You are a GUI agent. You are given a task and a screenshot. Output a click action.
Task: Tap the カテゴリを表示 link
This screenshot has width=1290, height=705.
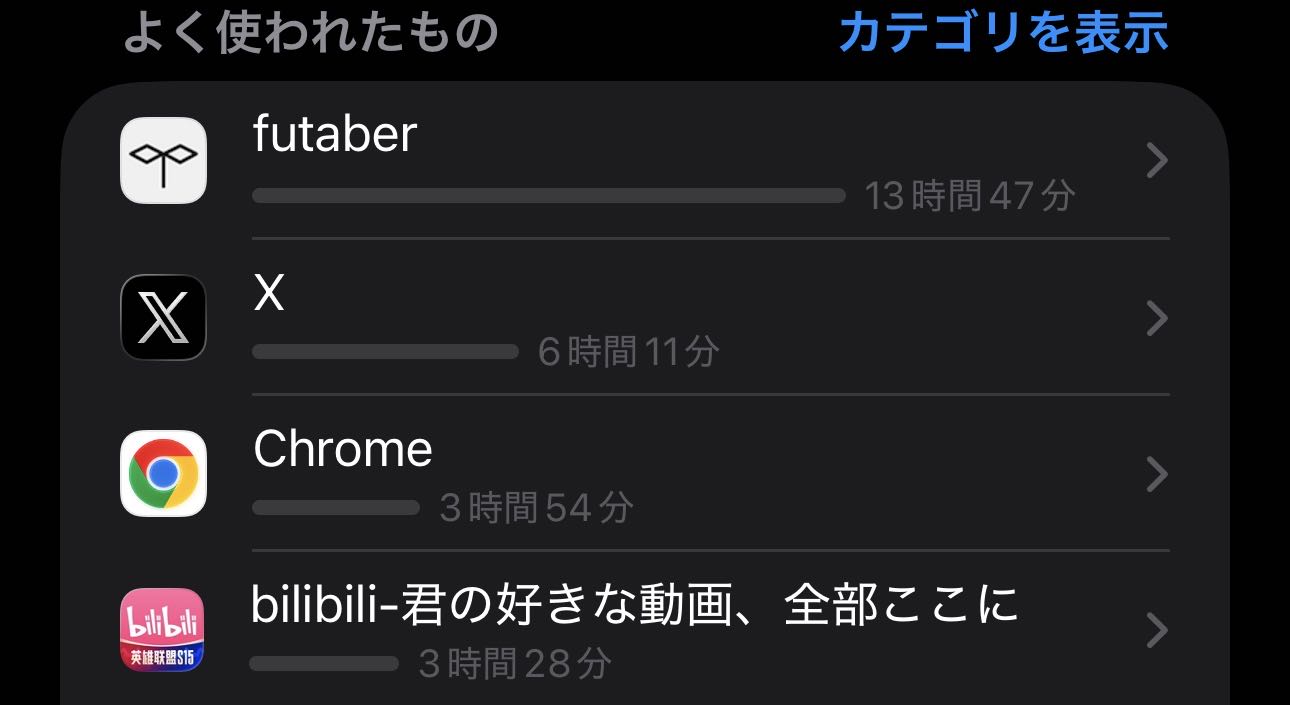1003,32
